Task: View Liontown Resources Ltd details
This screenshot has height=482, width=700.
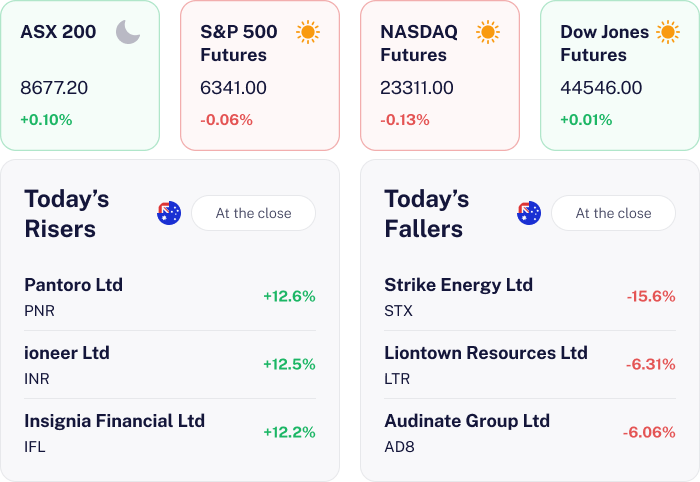Action: tap(529, 365)
